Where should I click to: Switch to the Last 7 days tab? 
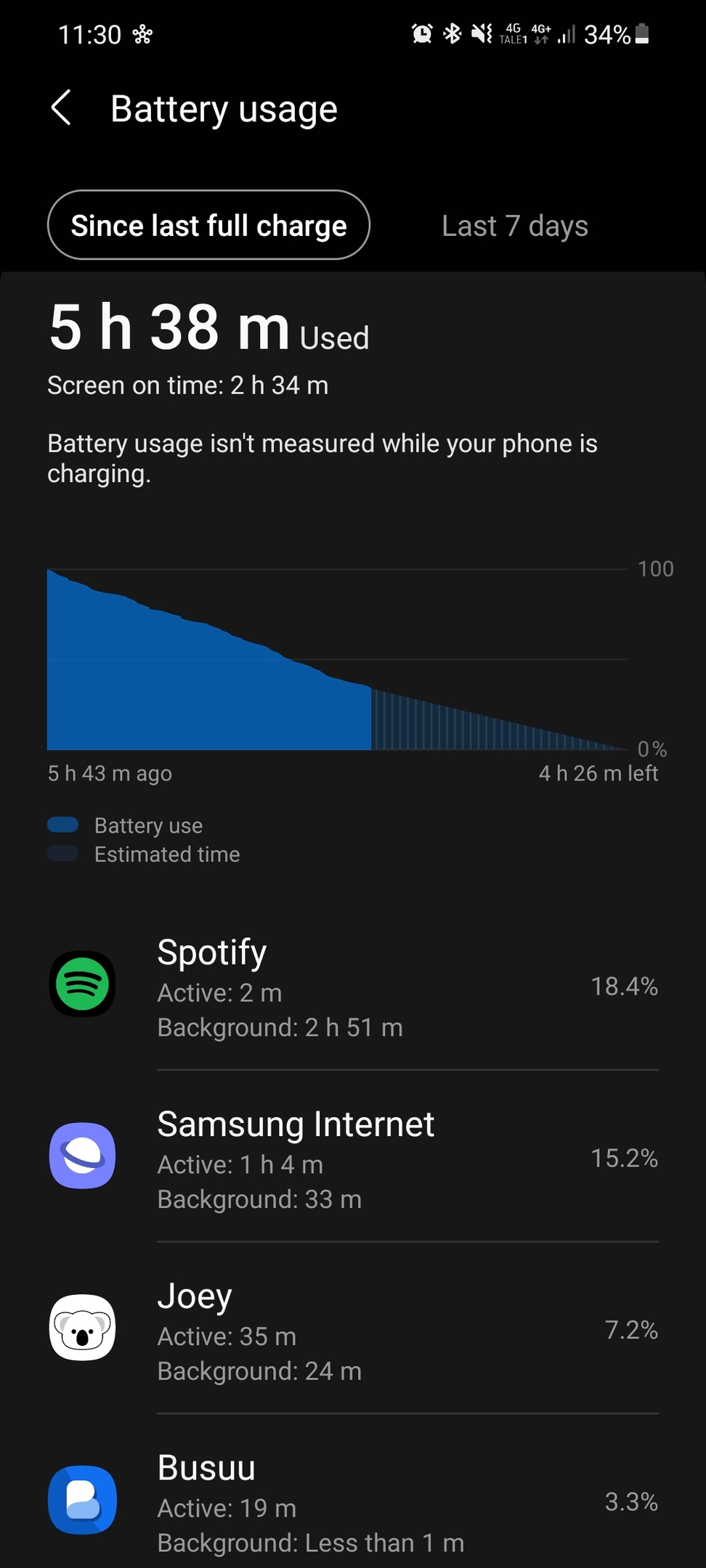(514, 226)
